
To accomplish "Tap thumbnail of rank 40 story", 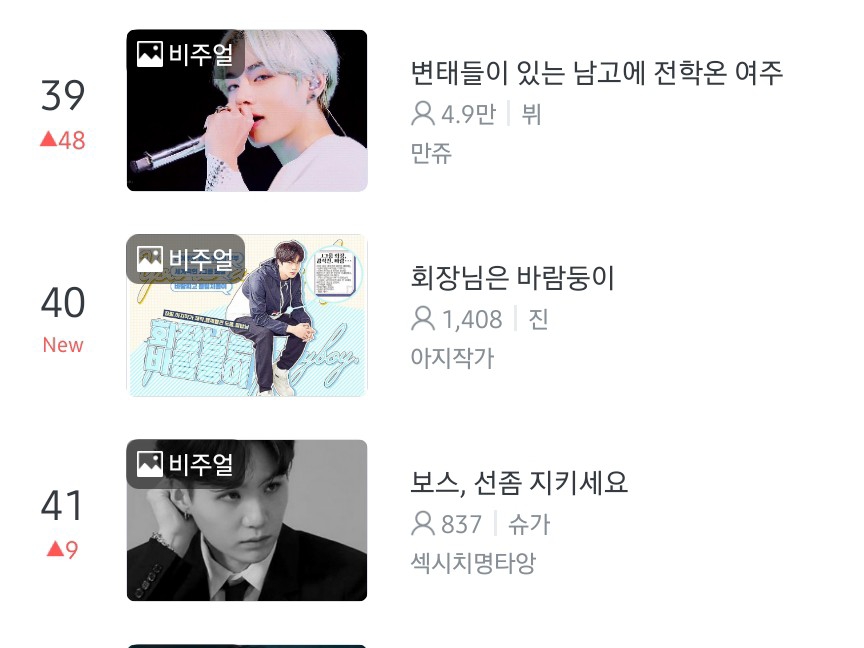I will (x=247, y=316).
